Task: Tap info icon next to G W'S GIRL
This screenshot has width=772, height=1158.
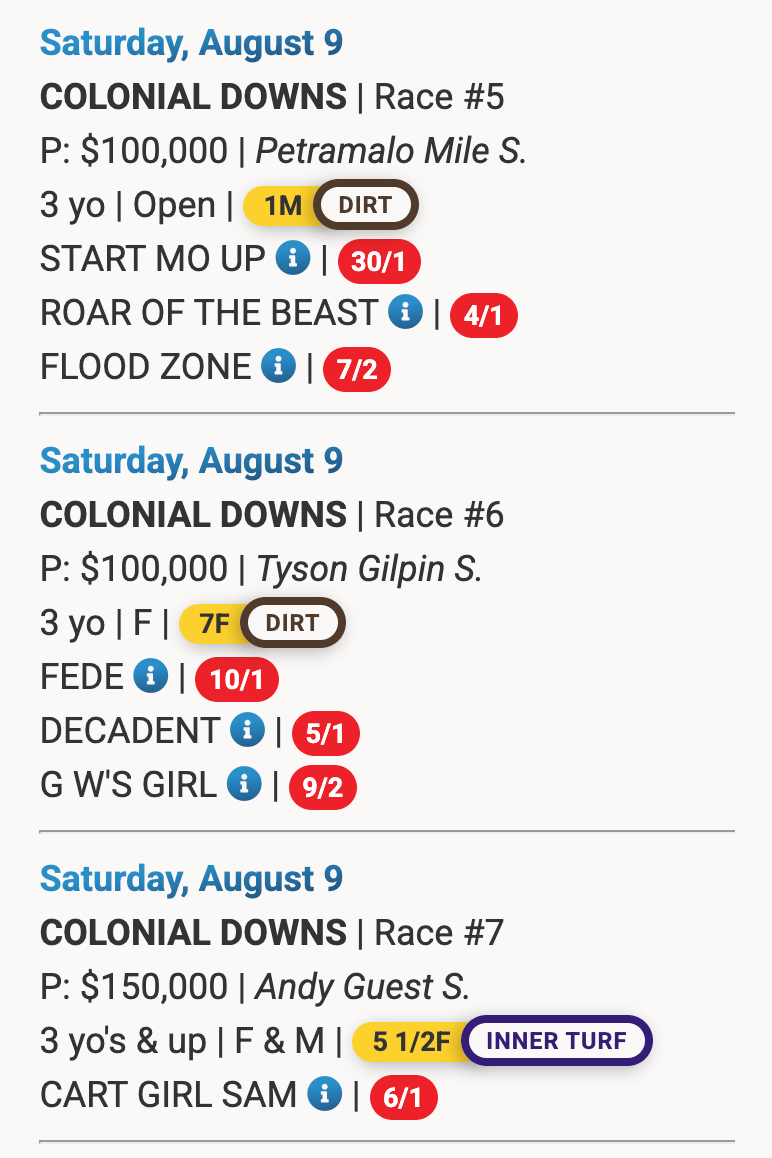Action: click(x=244, y=785)
